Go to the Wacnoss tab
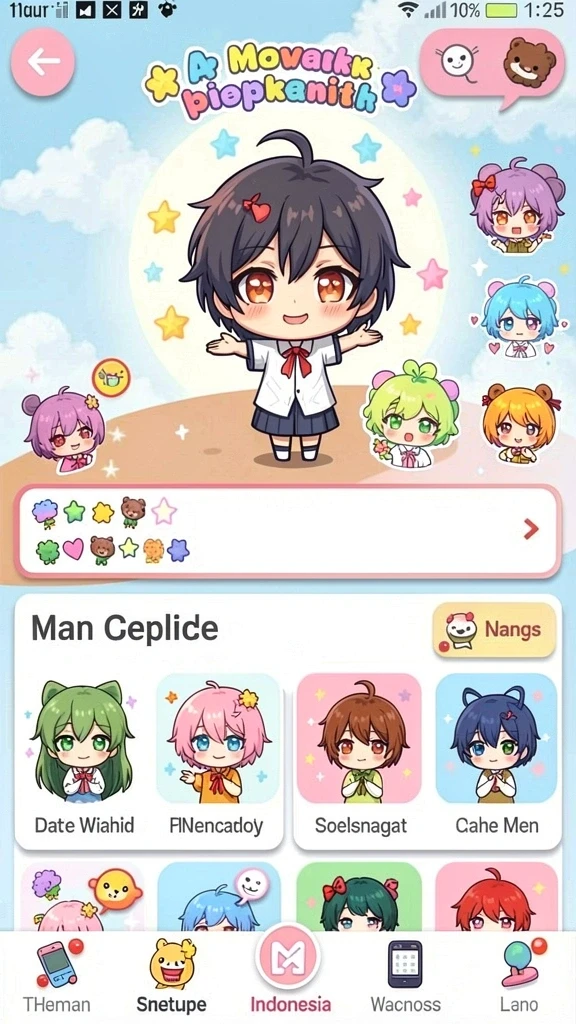Image resolution: width=576 pixels, height=1024 pixels. [405, 976]
